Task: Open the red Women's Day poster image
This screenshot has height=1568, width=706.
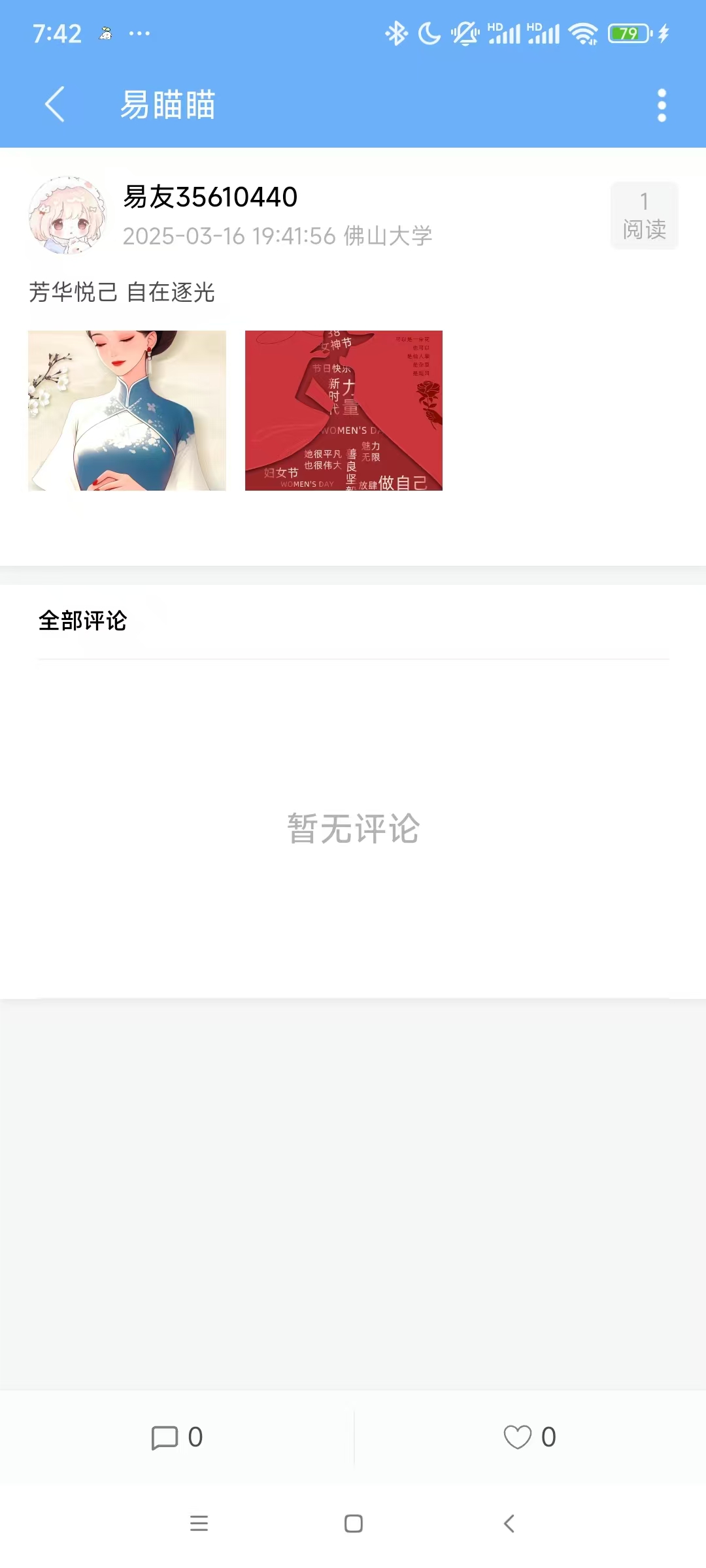Action: [x=344, y=410]
